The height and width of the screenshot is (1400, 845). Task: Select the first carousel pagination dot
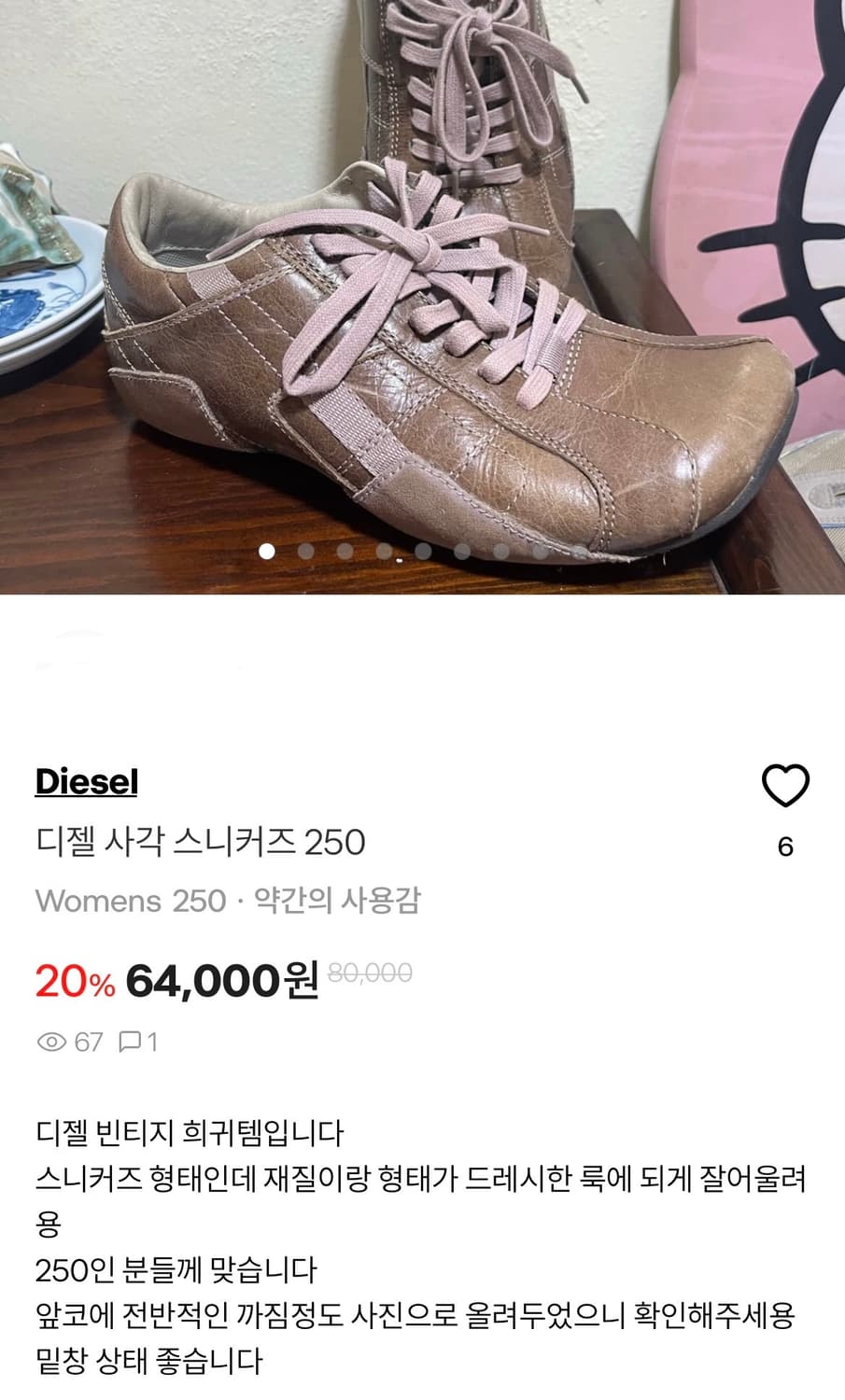[265, 553]
